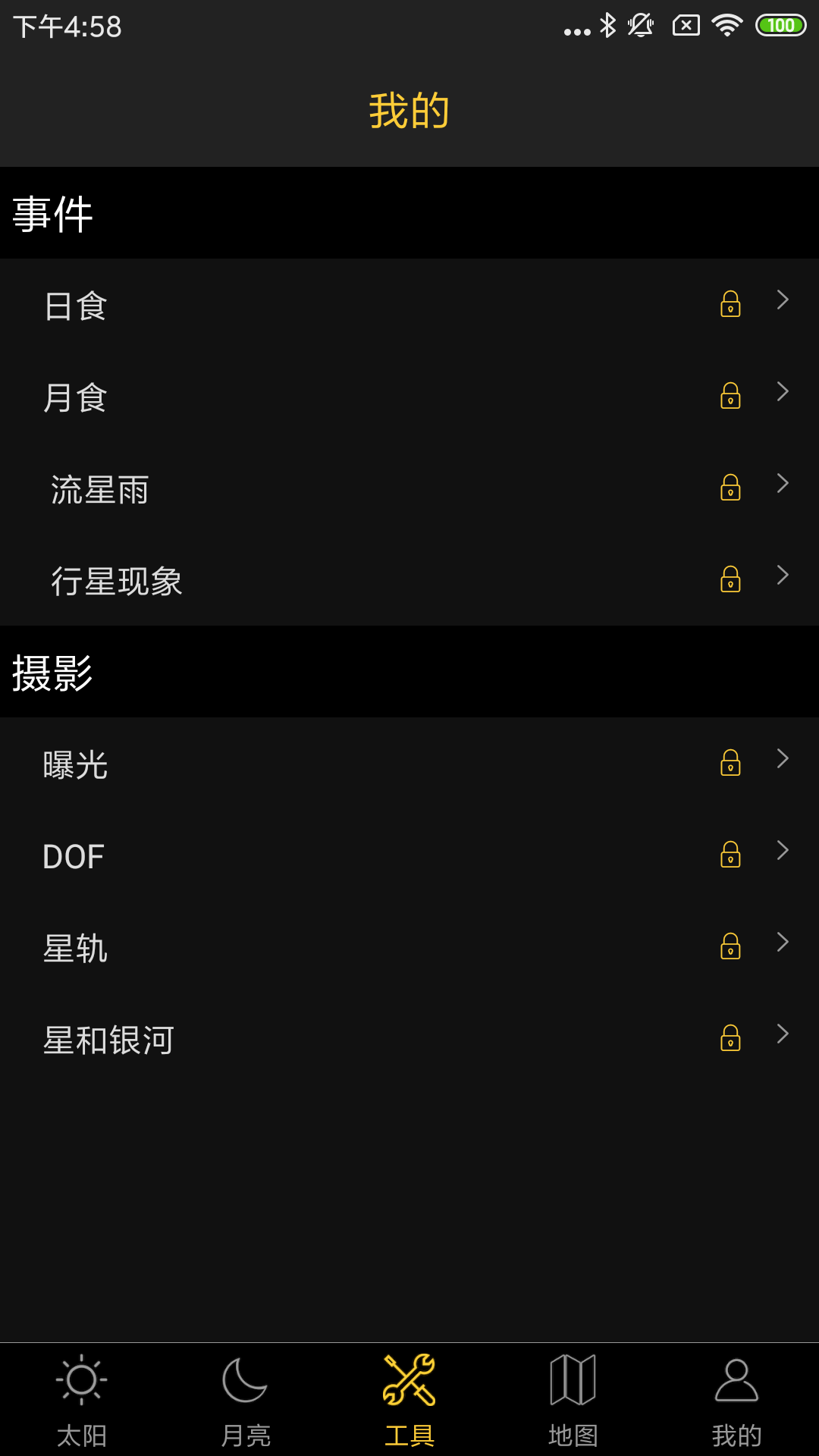Open the 星轨 calculator entry
Viewport: 819px width, 1456px height.
(303, 949)
